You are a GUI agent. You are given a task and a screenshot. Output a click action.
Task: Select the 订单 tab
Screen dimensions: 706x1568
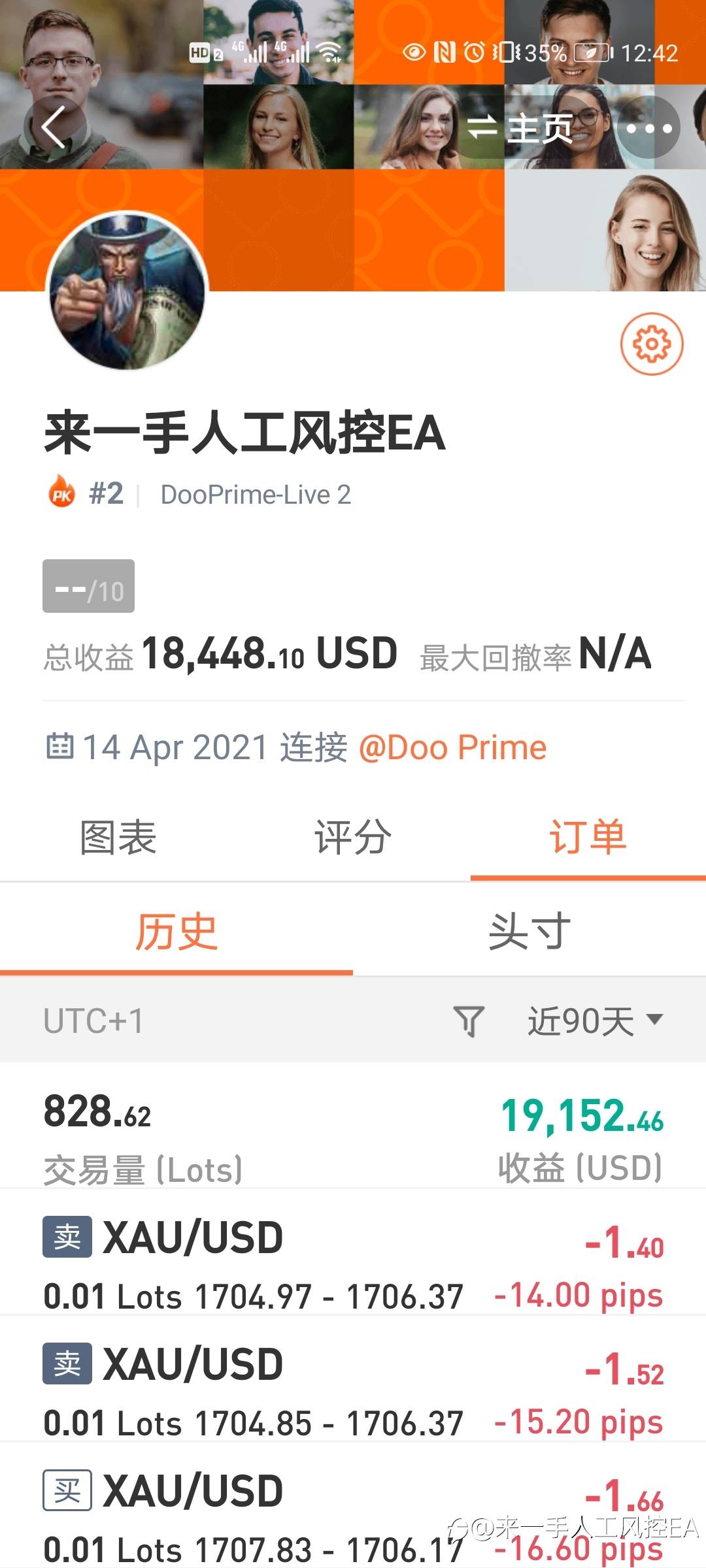pyautogui.click(x=588, y=837)
